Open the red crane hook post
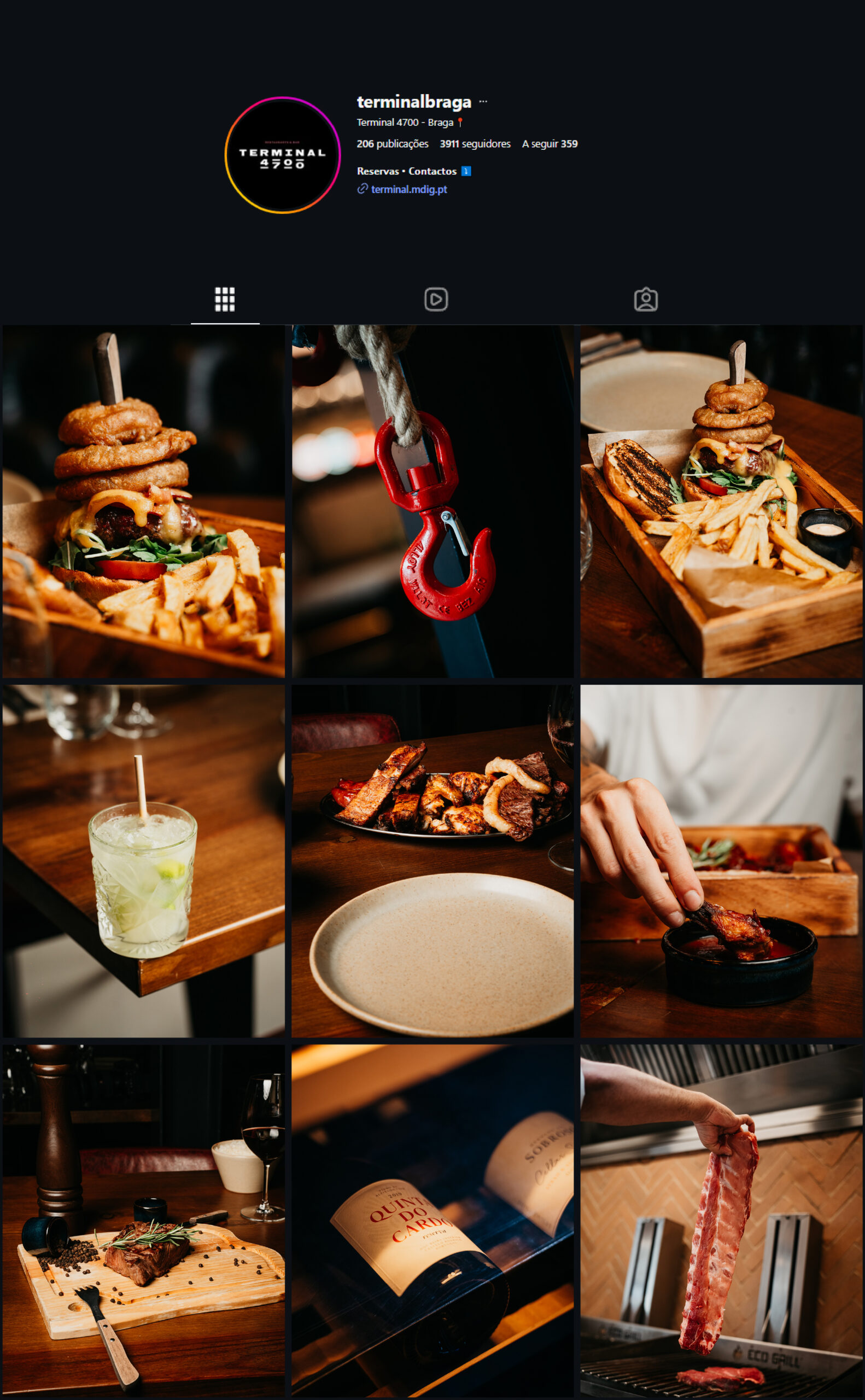 click(x=432, y=501)
